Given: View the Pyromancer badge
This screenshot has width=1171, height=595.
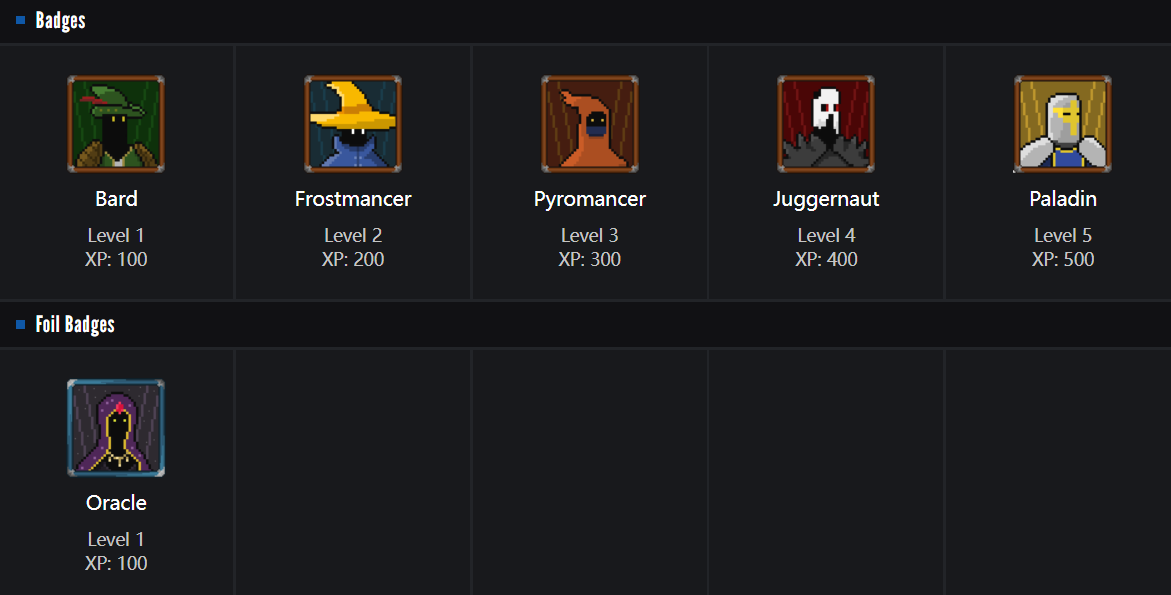Looking at the screenshot, I should [589, 125].
